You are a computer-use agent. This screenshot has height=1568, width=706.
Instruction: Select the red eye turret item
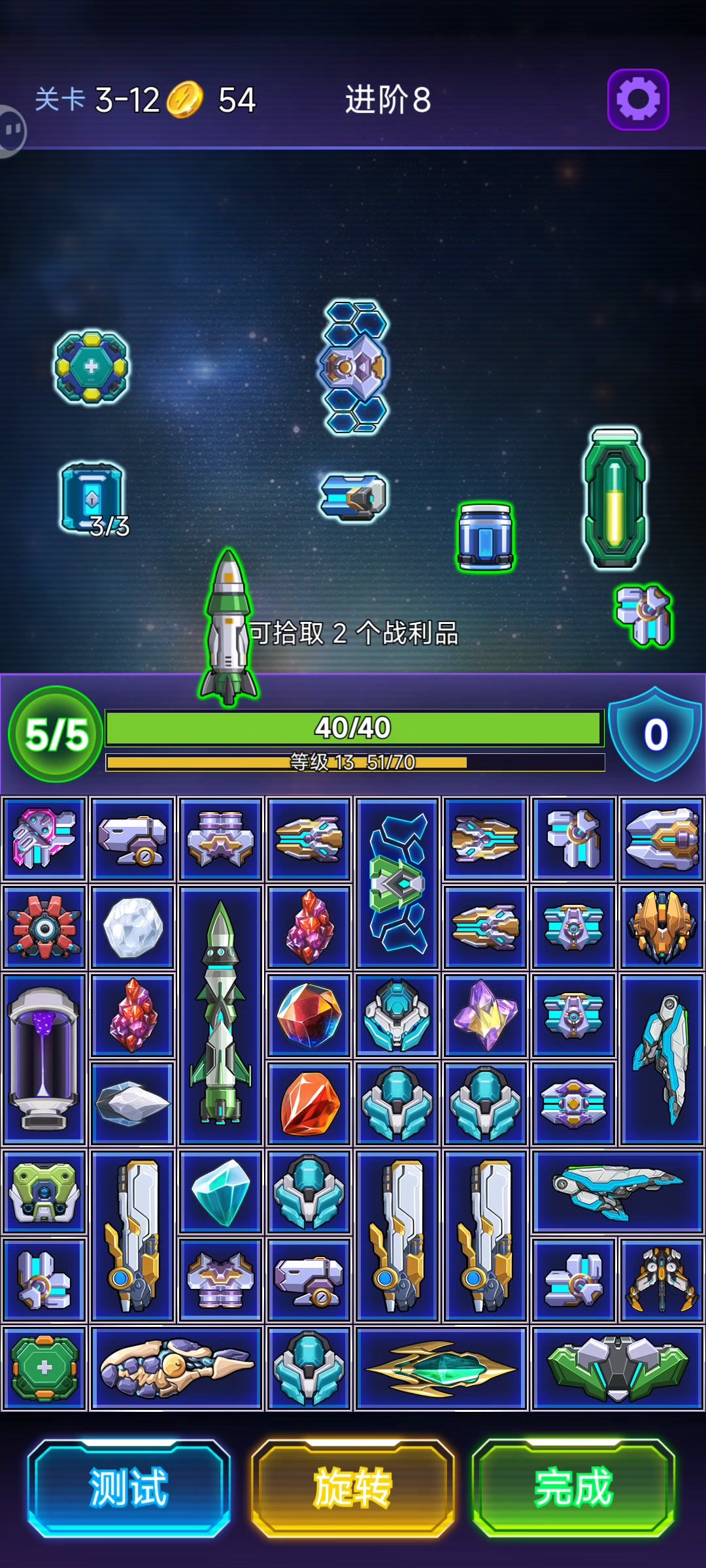(44, 927)
